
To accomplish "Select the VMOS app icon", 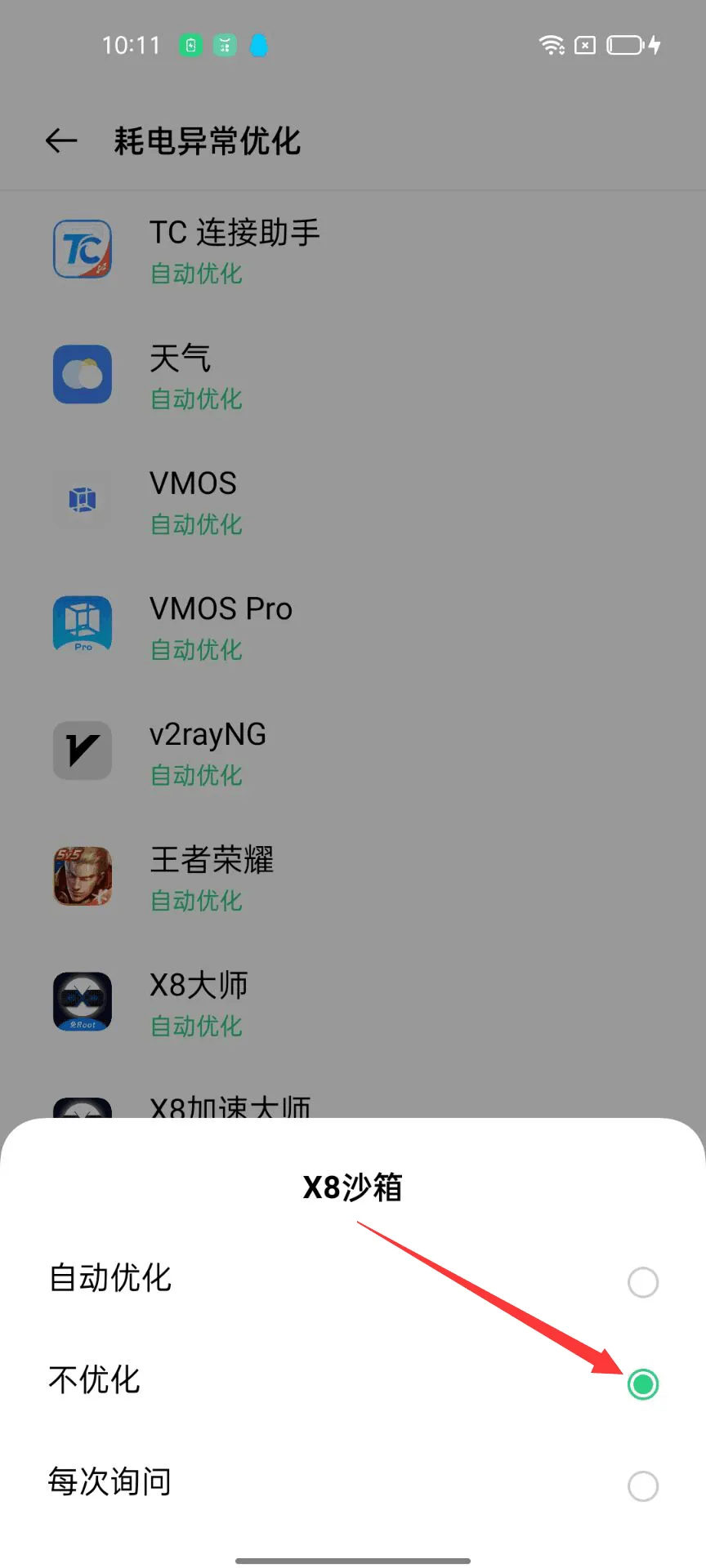I will click(x=82, y=499).
